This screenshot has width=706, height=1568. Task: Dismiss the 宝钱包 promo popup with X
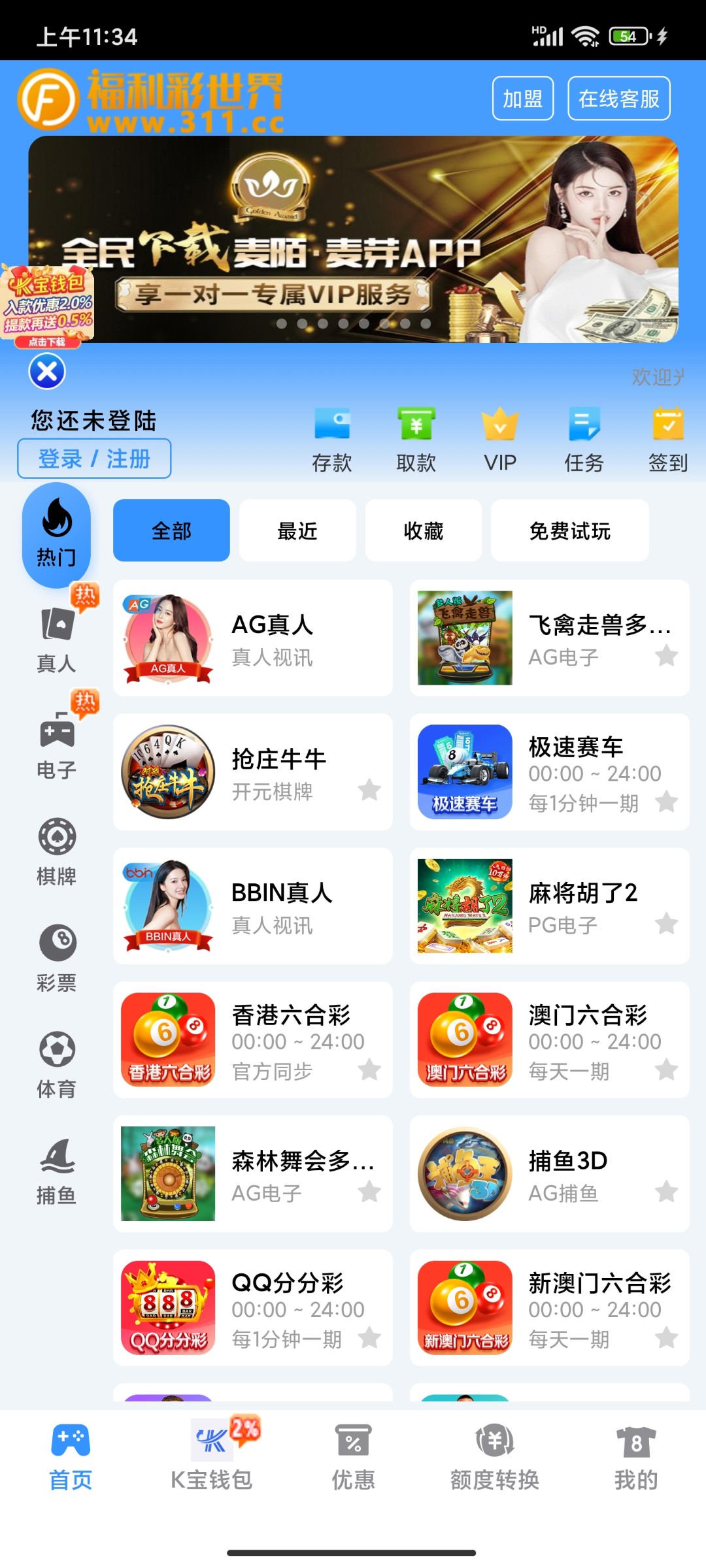tap(45, 372)
